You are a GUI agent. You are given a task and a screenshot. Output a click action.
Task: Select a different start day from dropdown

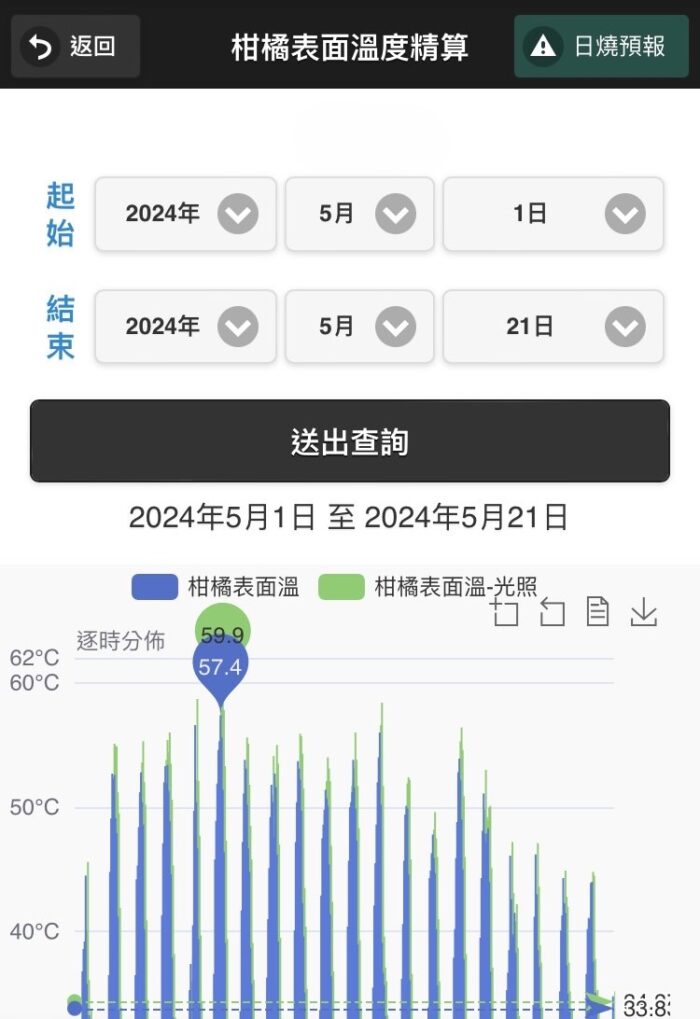553,214
